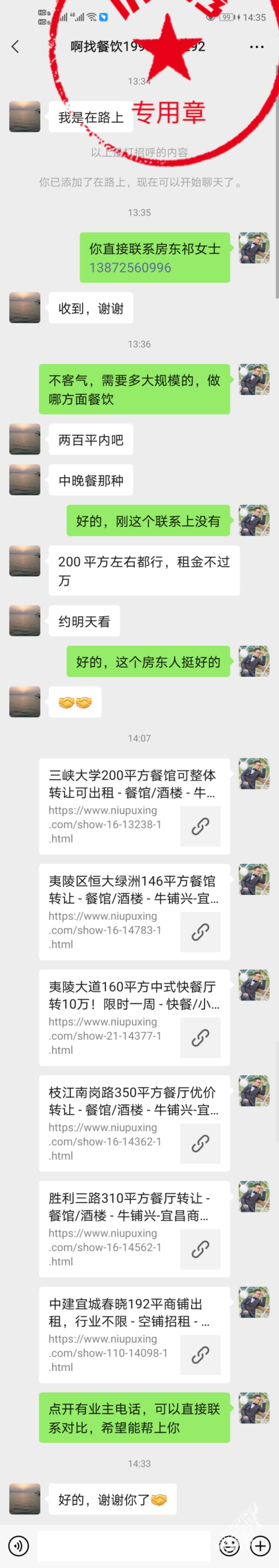Open the 胜利三路310平方餐厅转让 link card
The image size is (279, 1568).
pyautogui.click(x=134, y=1229)
